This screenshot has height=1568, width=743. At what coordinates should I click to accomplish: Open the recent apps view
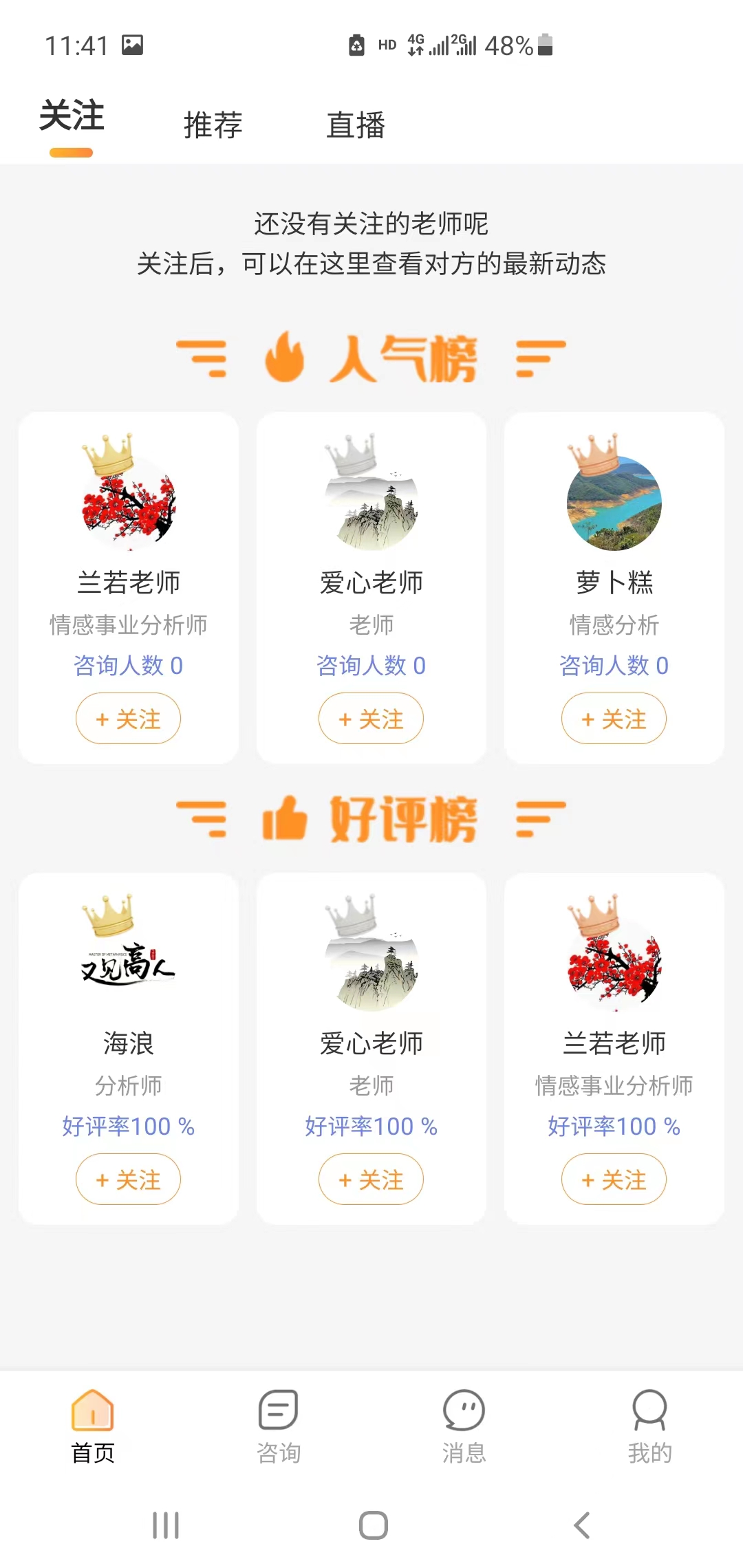tap(166, 1525)
